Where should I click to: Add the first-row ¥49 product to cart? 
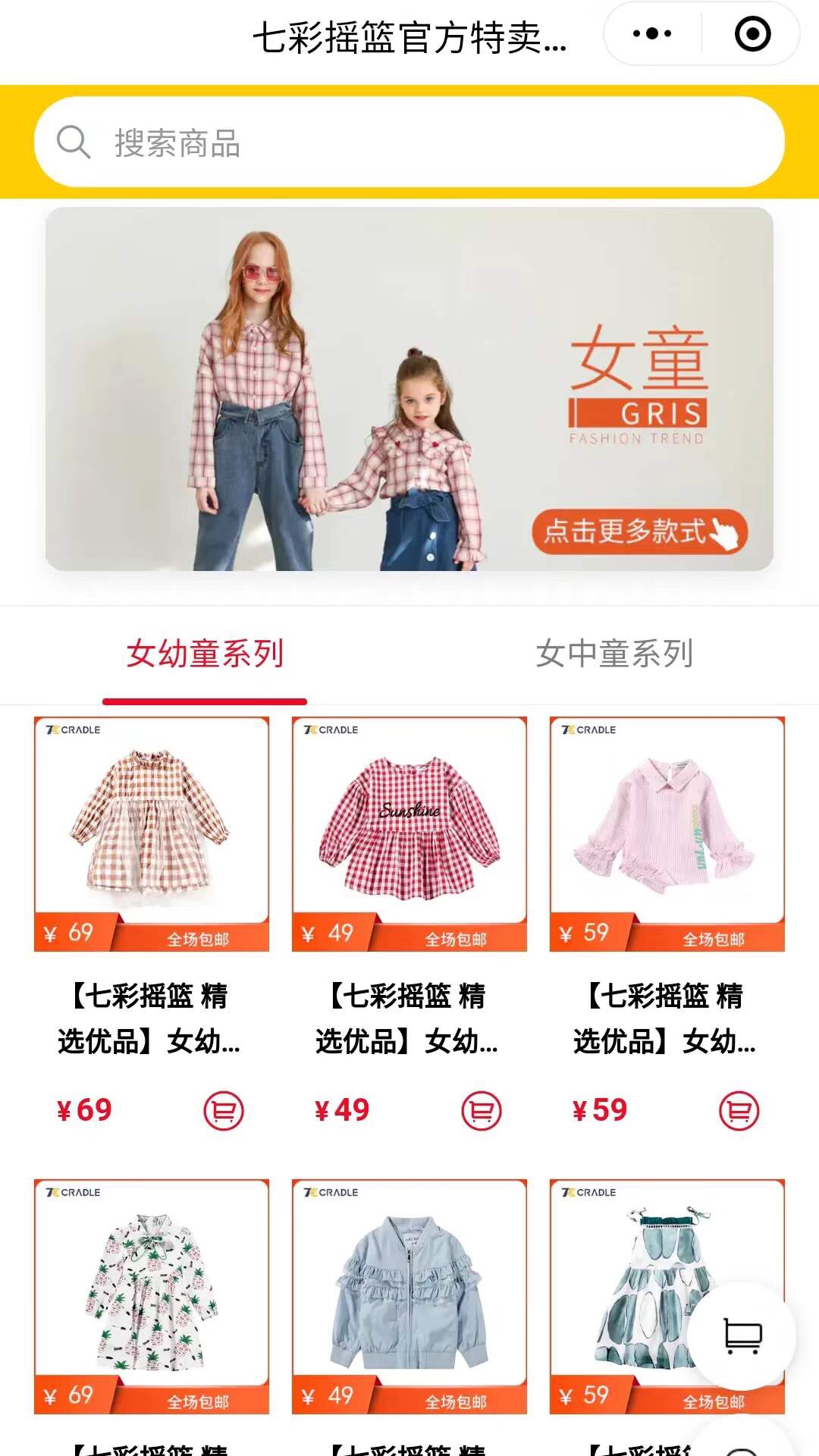pos(482,1111)
